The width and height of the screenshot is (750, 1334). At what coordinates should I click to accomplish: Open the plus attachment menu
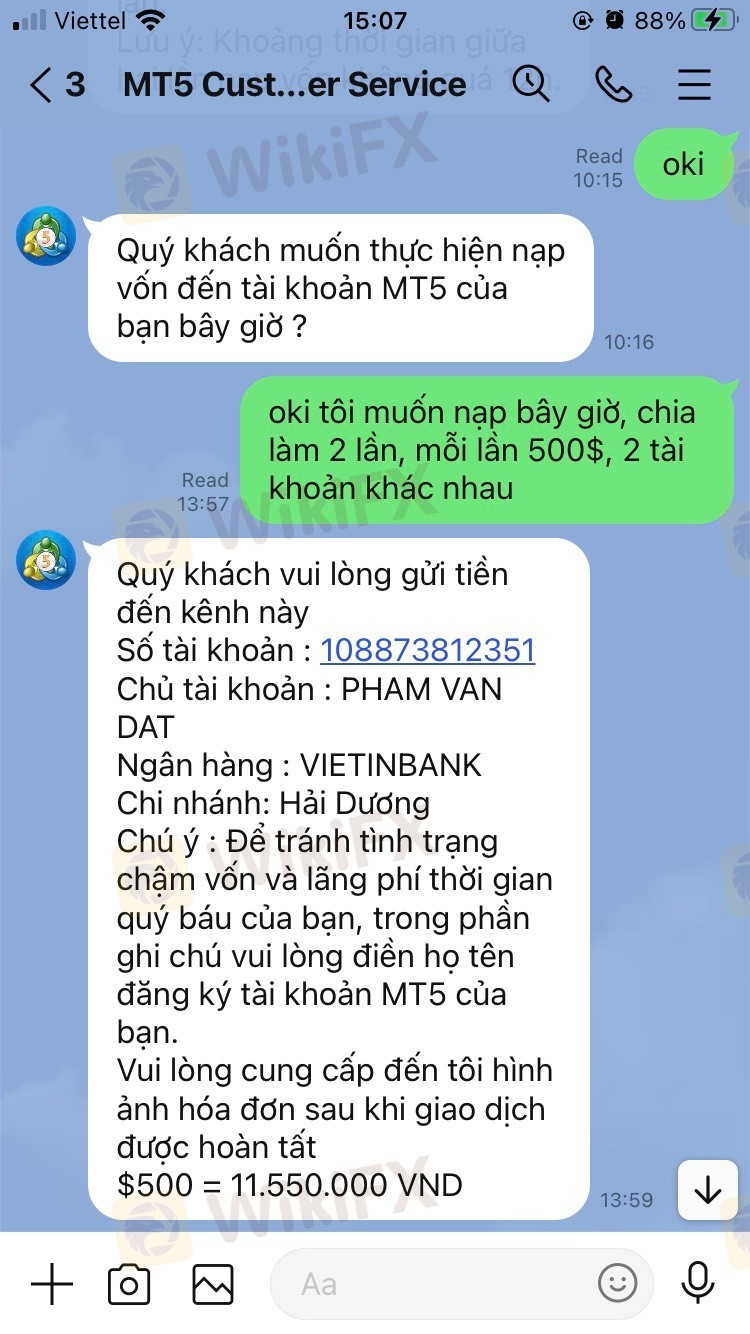click(x=52, y=1283)
